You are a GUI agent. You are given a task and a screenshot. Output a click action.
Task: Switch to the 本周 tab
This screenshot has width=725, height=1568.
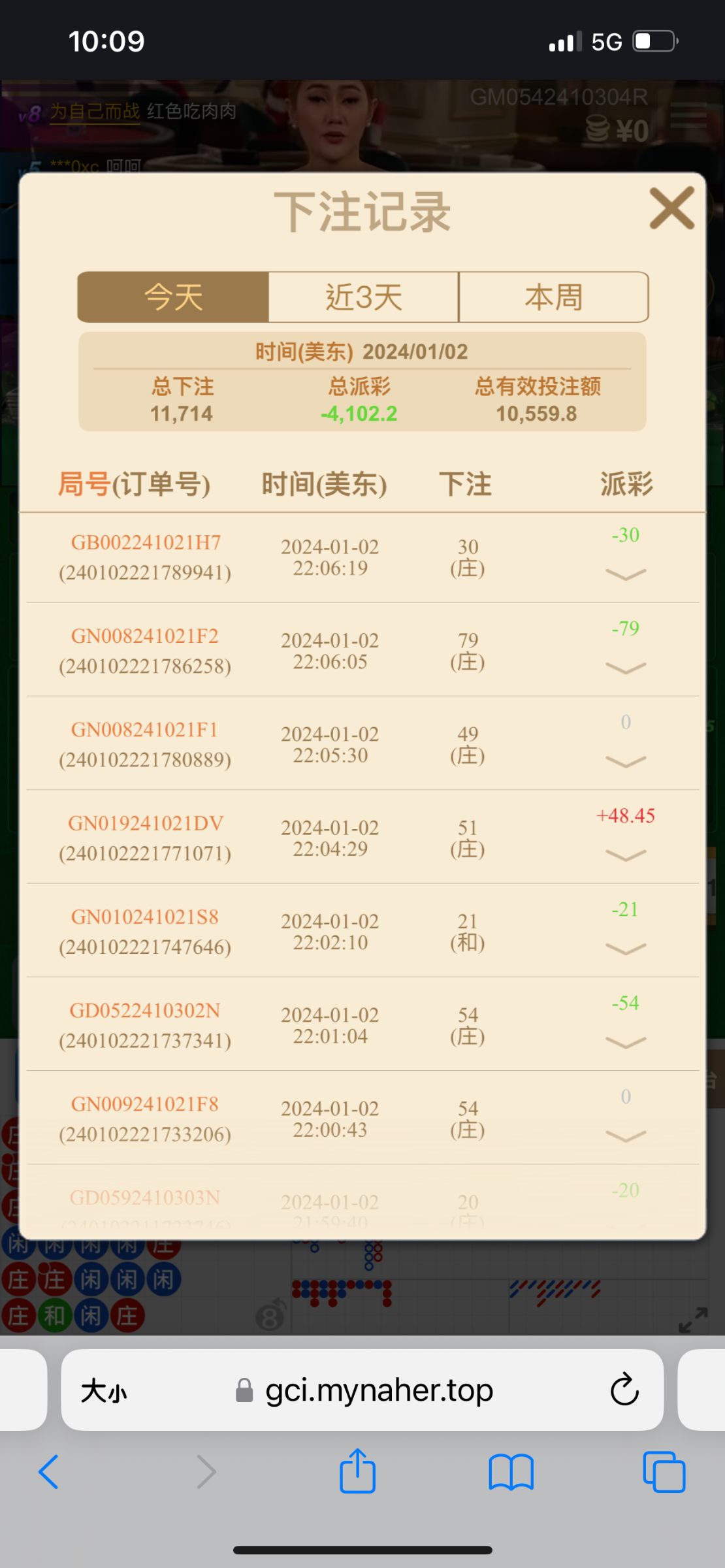(x=554, y=297)
